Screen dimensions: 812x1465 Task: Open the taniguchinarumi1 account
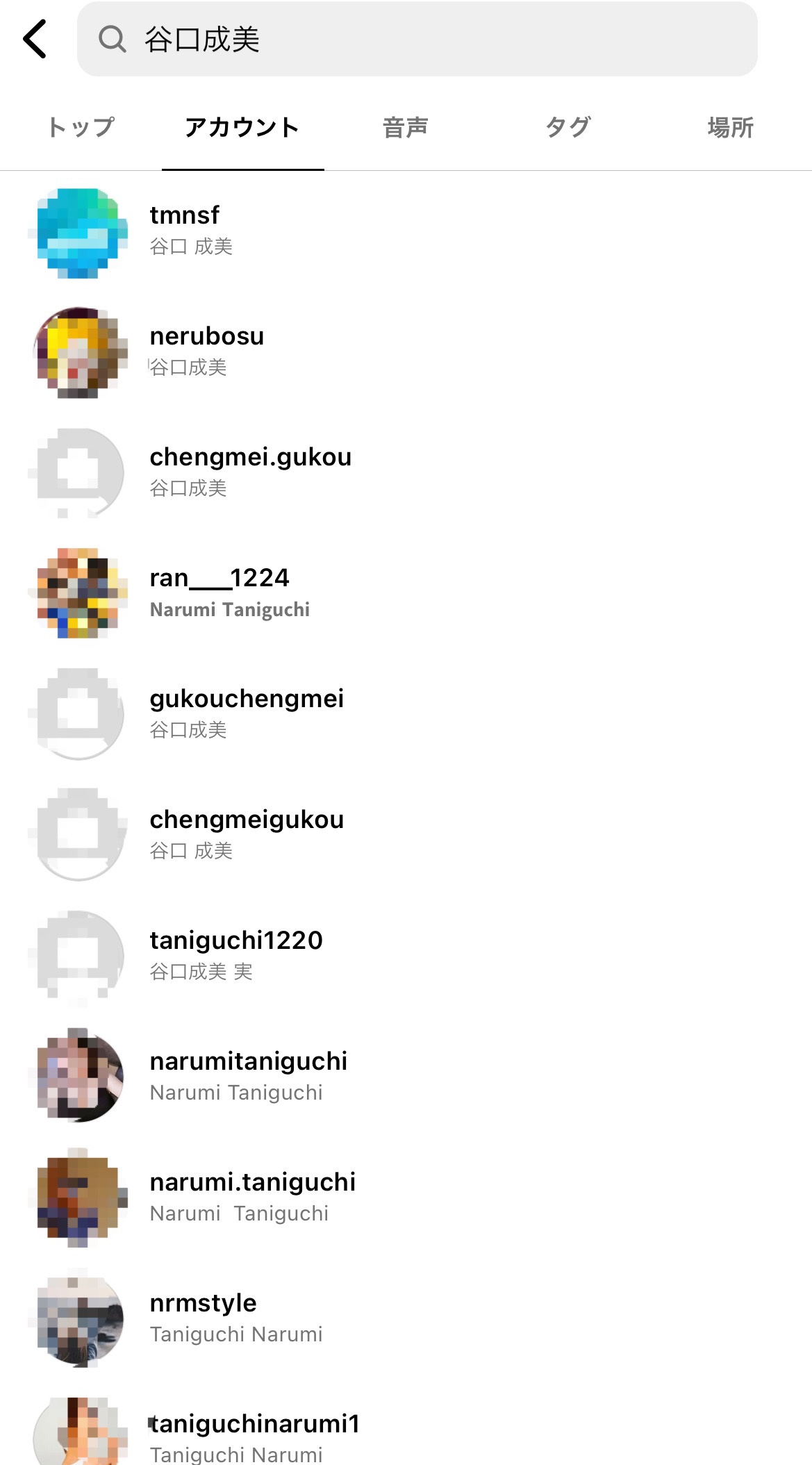tap(254, 1435)
